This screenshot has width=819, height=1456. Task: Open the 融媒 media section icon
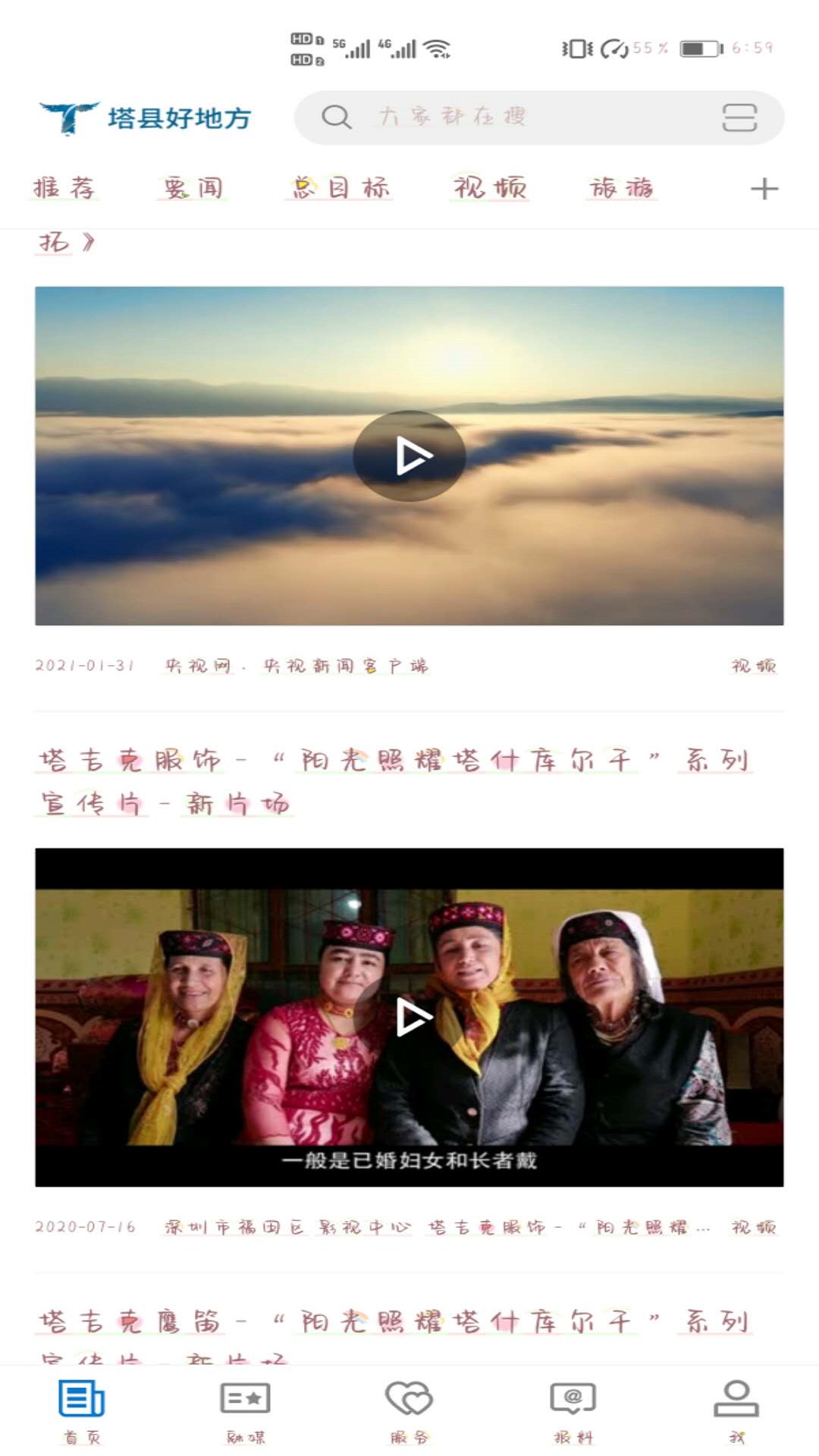tap(245, 1407)
